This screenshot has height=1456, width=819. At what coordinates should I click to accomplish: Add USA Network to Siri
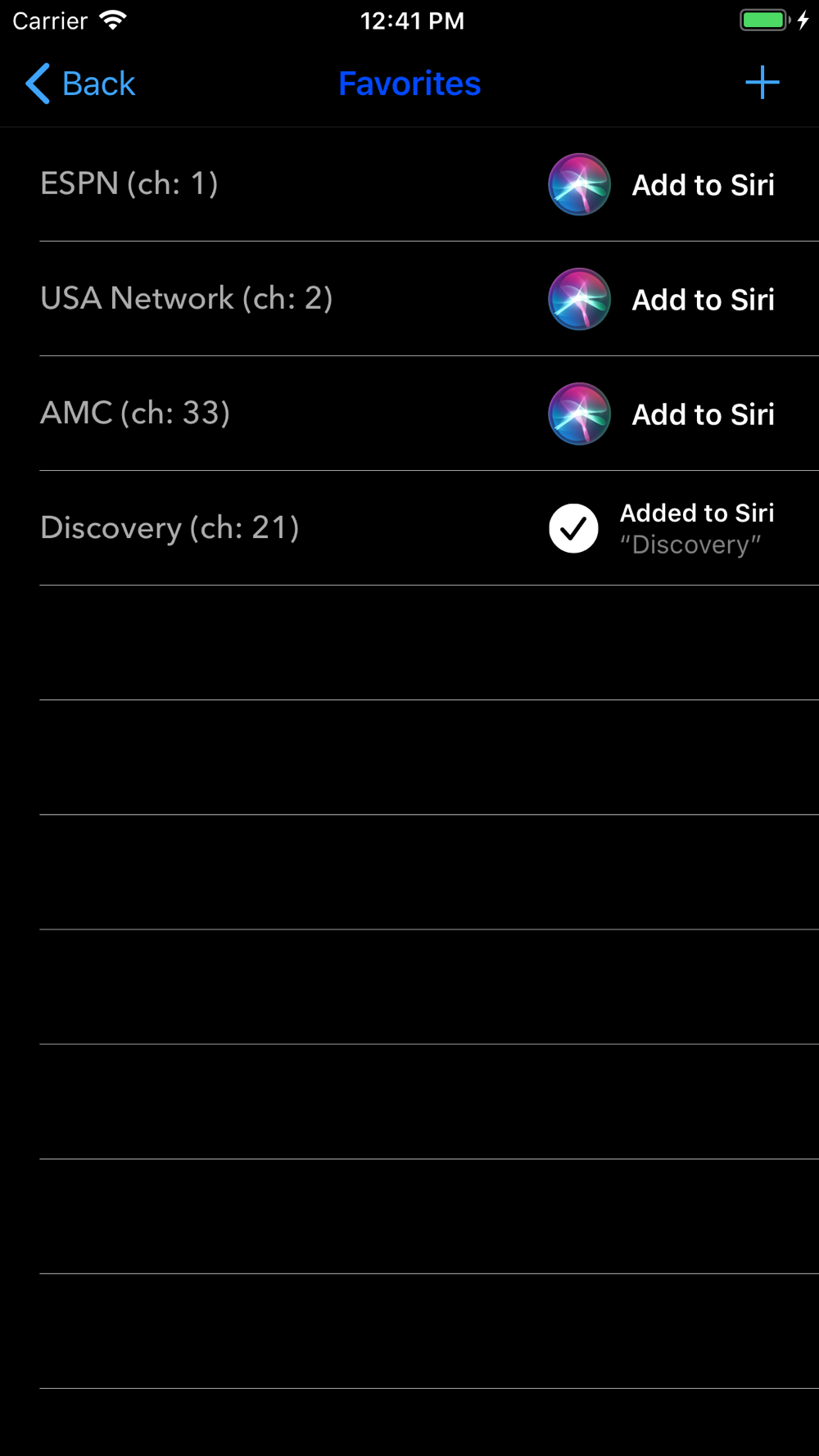(x=662, y=299)
